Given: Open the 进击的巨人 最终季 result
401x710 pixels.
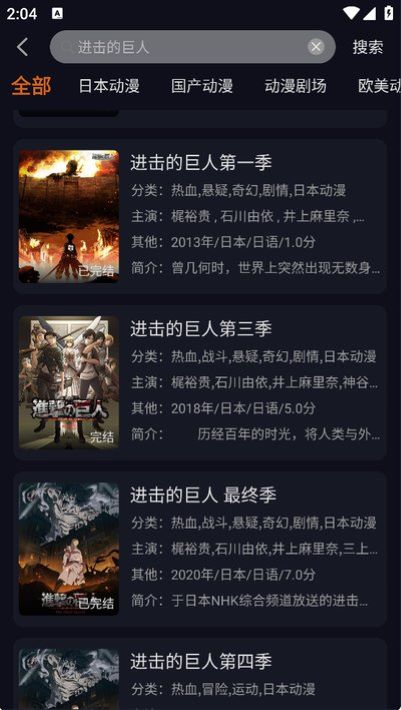Looking at the screenshot, I should pos(200,549).
